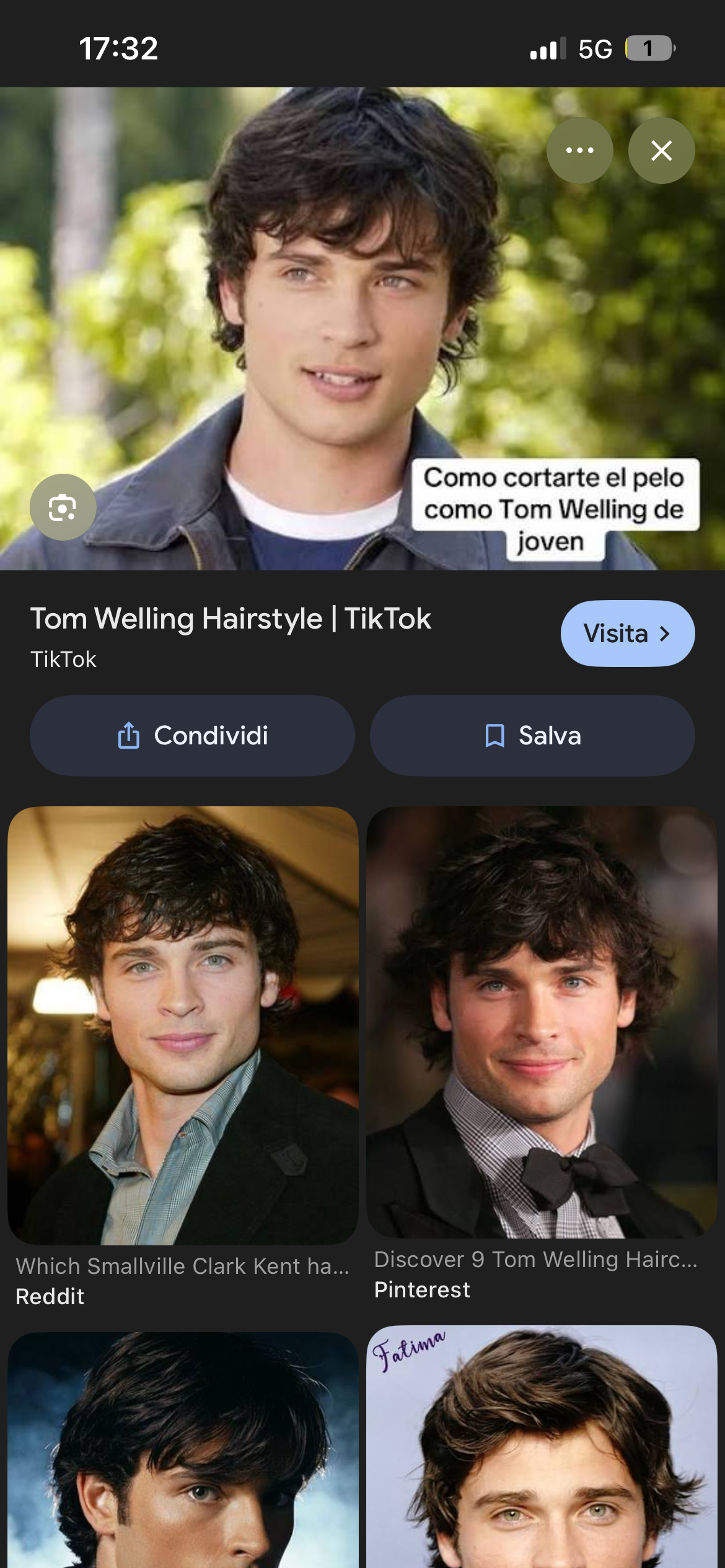Image resolution: width=725 pixels, height=1568 pixels.
Task: Close the image preview
Action: [x=661, y=150]
